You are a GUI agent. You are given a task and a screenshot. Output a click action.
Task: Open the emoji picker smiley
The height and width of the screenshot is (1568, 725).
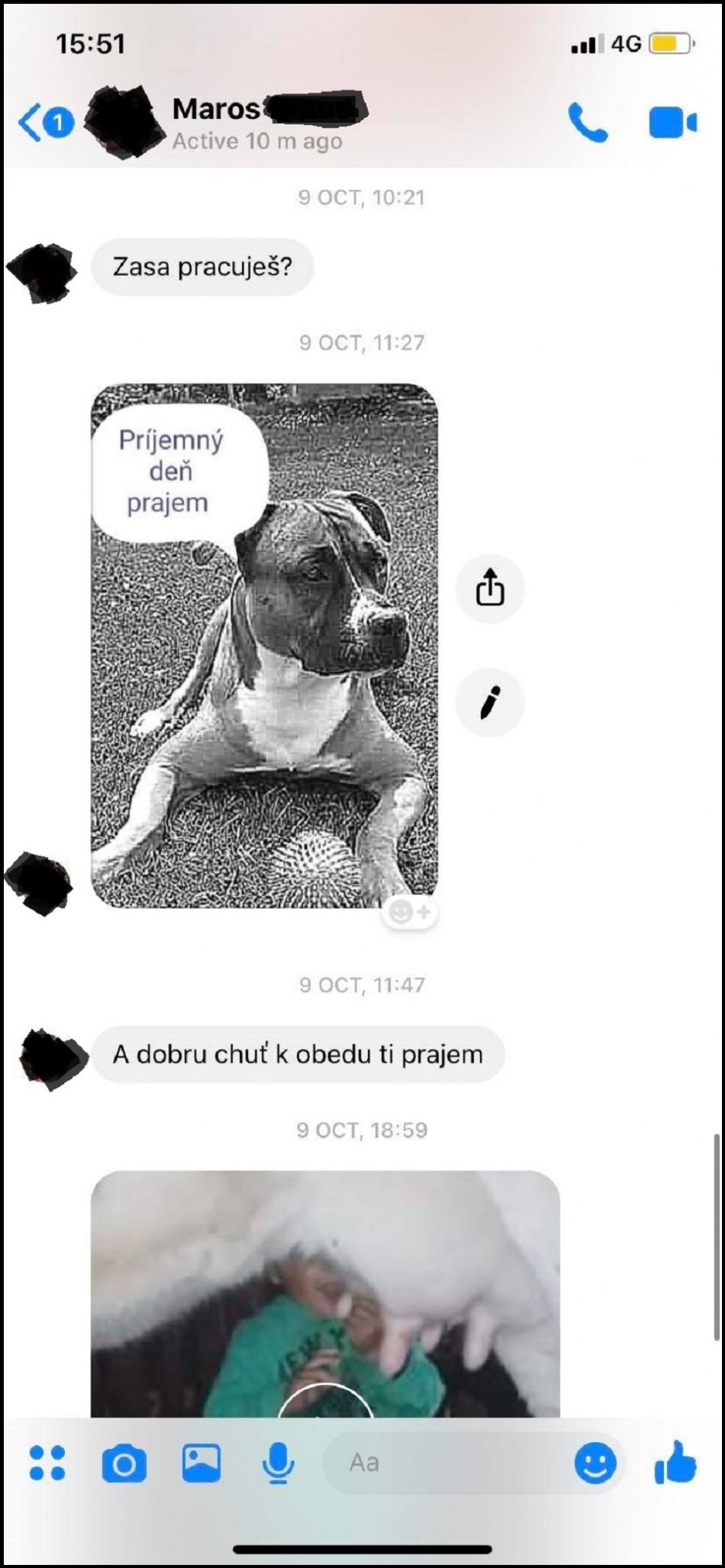point(594,1463)
